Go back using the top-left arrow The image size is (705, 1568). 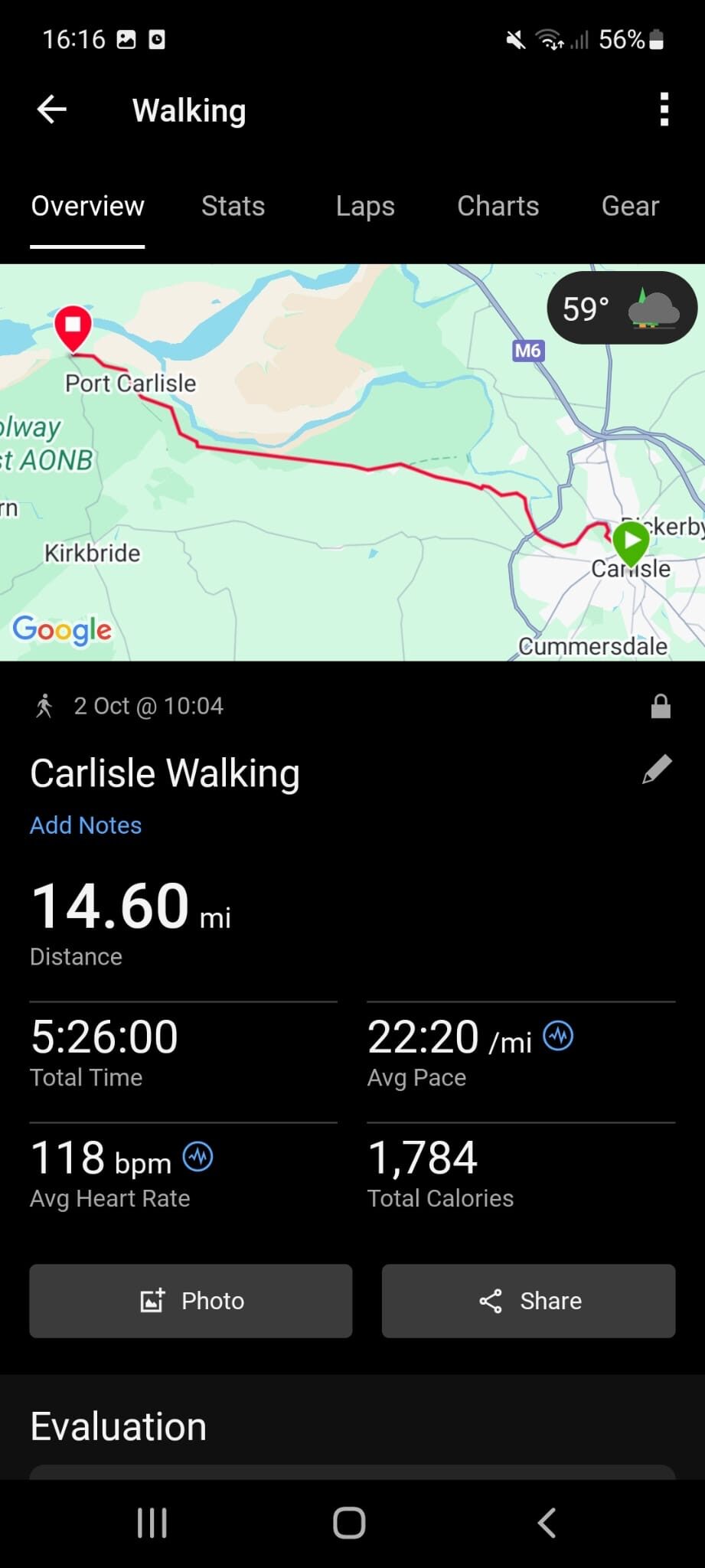pyautogui.click(x=52, y=109)
